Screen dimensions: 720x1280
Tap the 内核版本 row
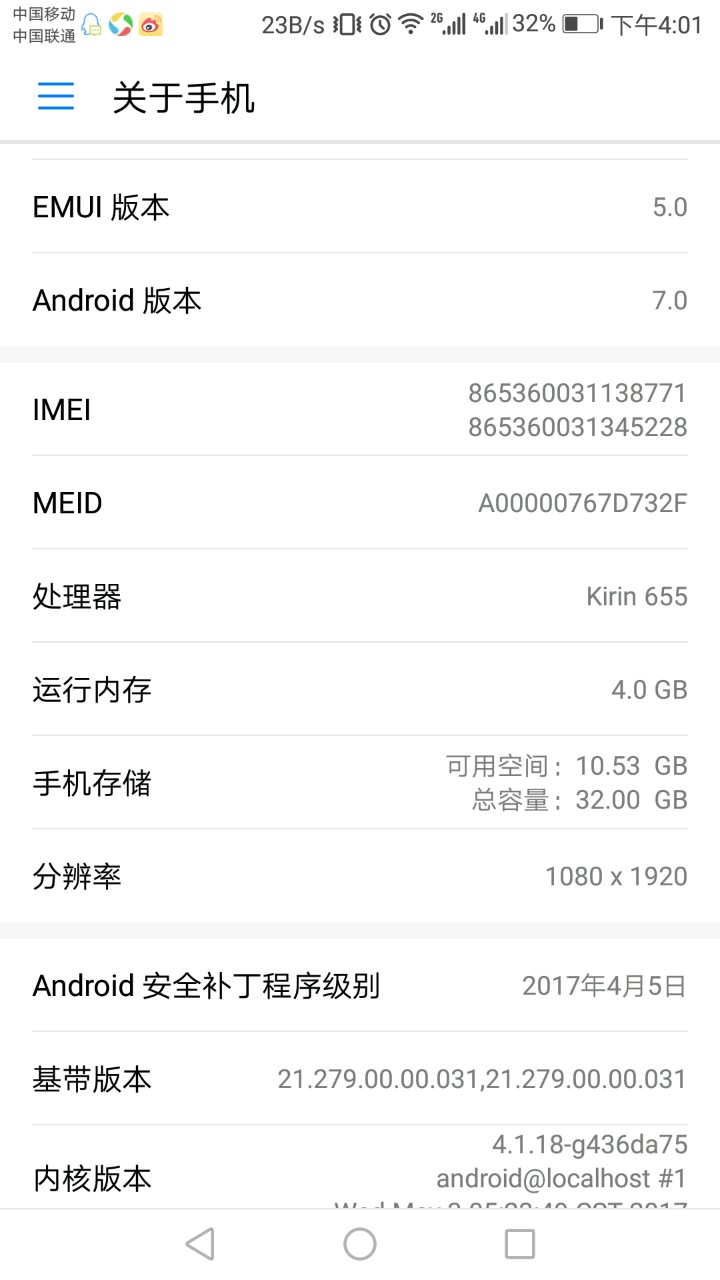tap(360, 1170)
